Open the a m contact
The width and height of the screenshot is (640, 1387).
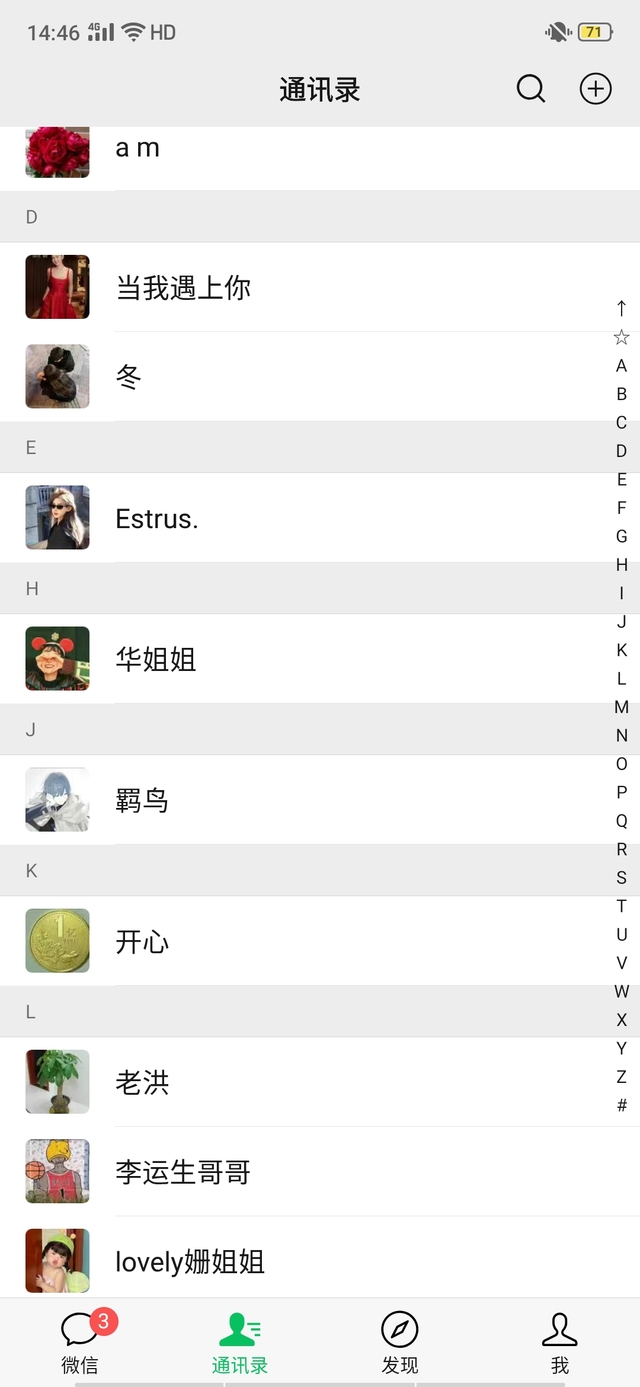(x=138, y=149)
